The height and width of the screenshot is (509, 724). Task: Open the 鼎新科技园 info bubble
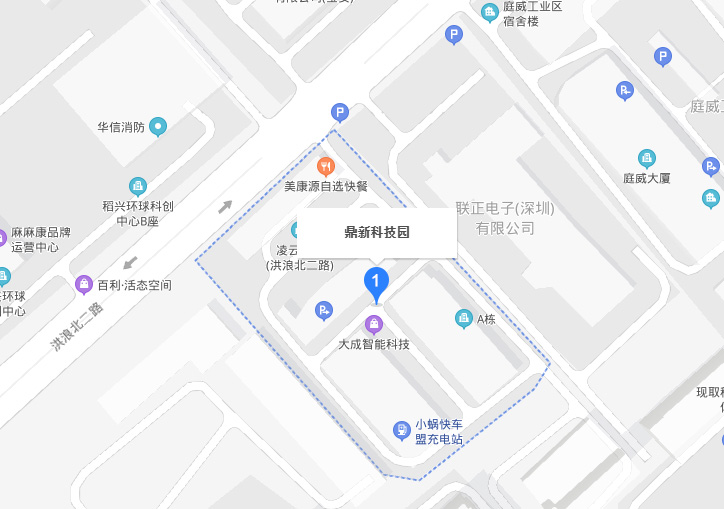click(x=376, y=232)
